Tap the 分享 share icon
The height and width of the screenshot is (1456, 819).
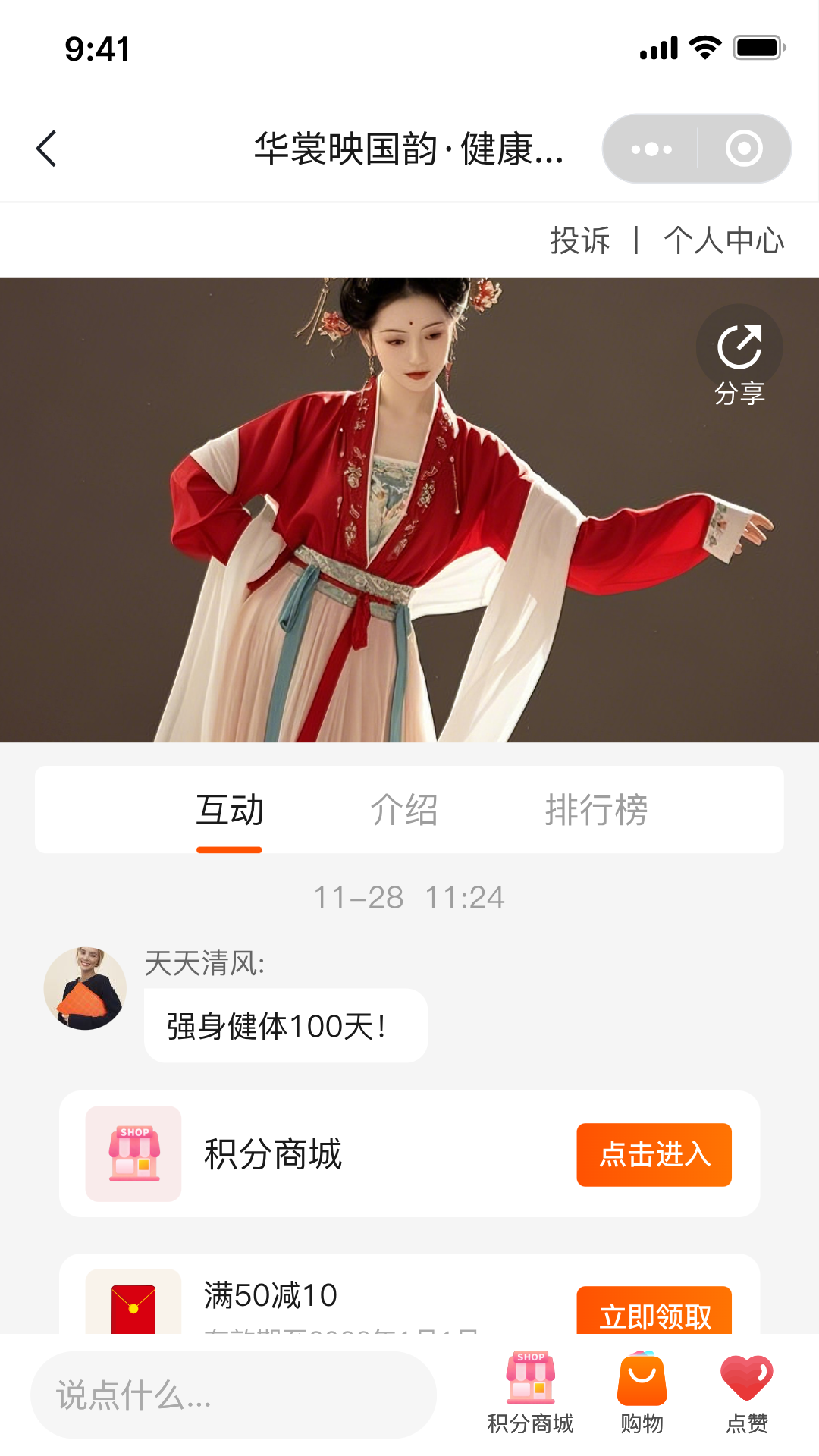pos(739,349)
